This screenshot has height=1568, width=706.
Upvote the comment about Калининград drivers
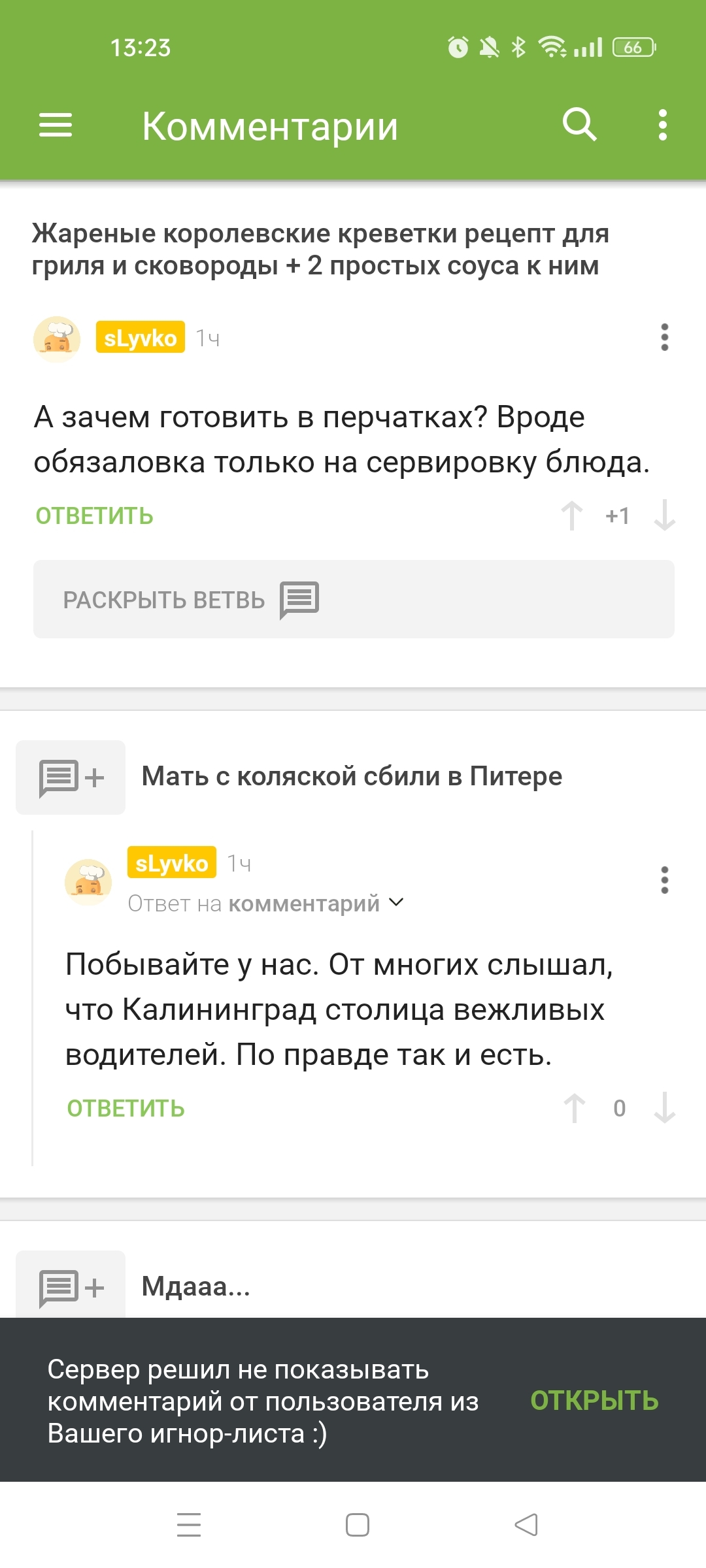point(575,1108)
